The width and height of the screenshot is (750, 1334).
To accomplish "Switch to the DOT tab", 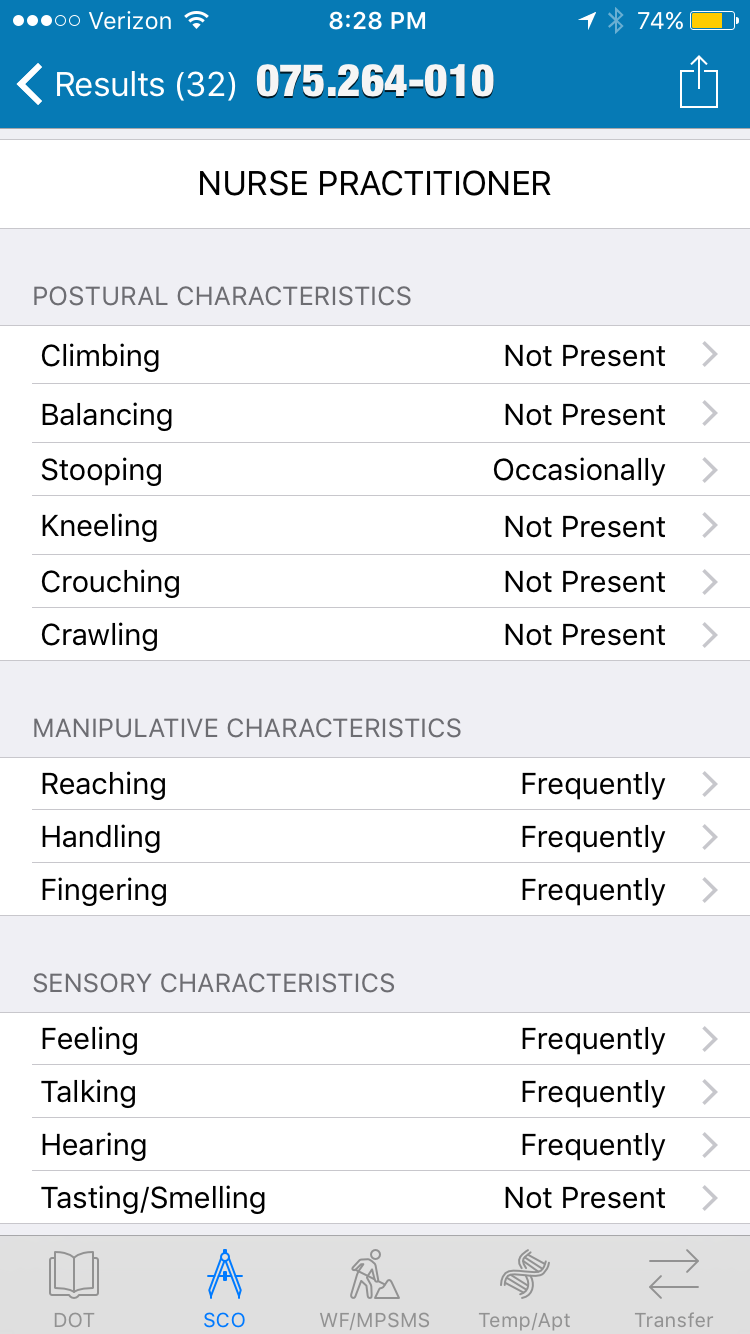I will 74,1289.
